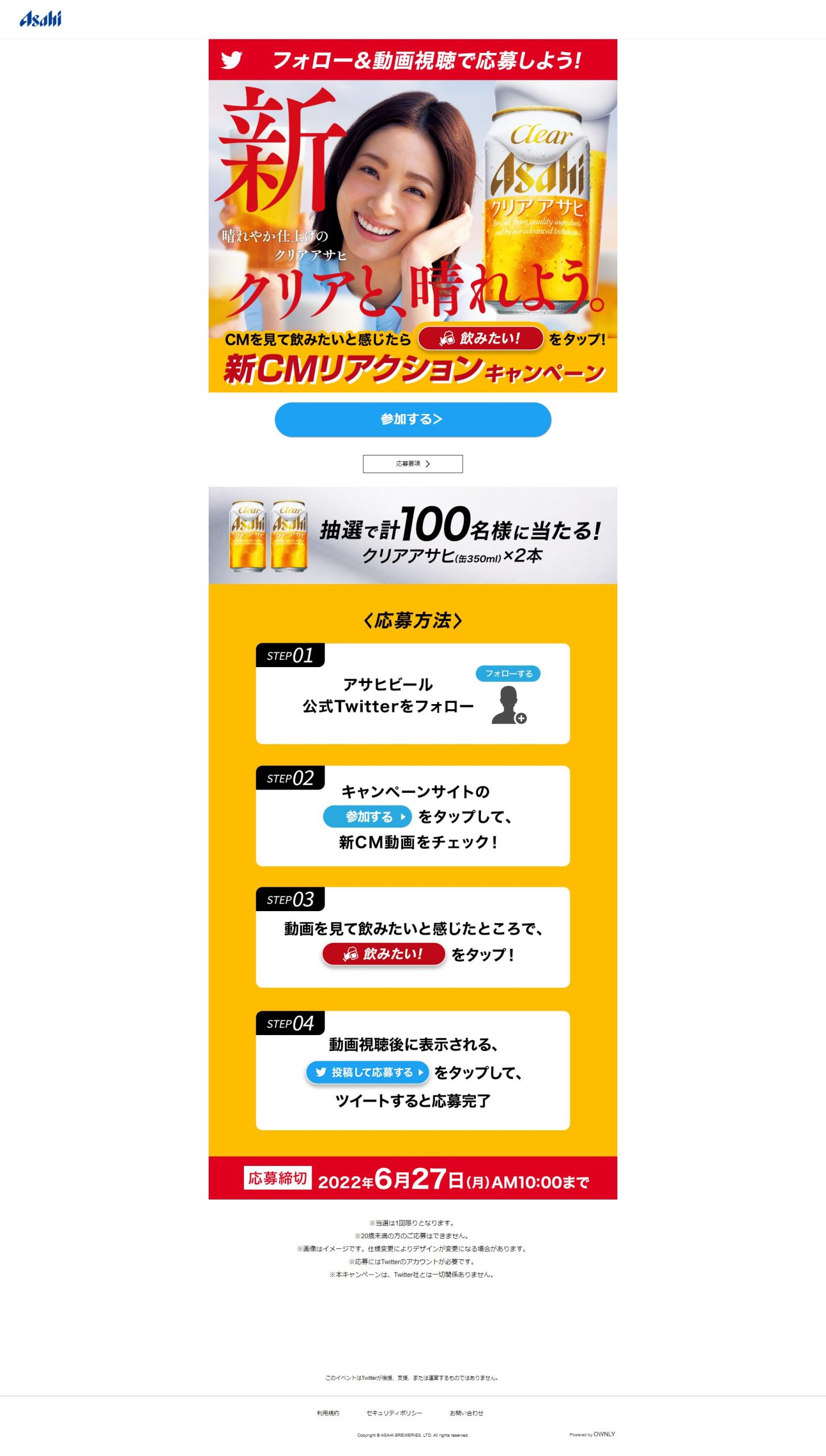This screenshot has height=1456, width=826.
Task: Open the お問い合わせ contact link
Action: 466,1413
